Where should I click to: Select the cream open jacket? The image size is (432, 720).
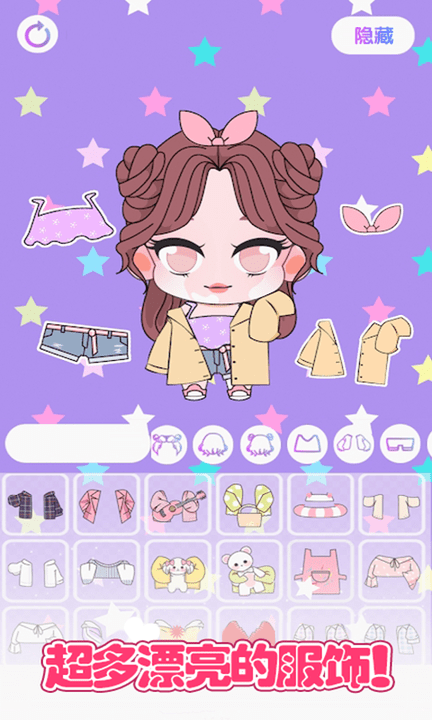pos(392,504)
